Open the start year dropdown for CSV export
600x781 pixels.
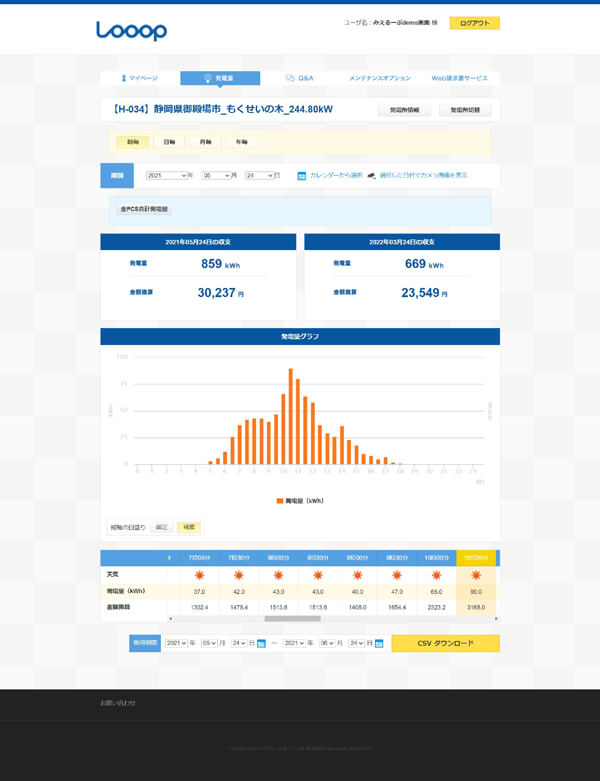(x=177, y=643)
